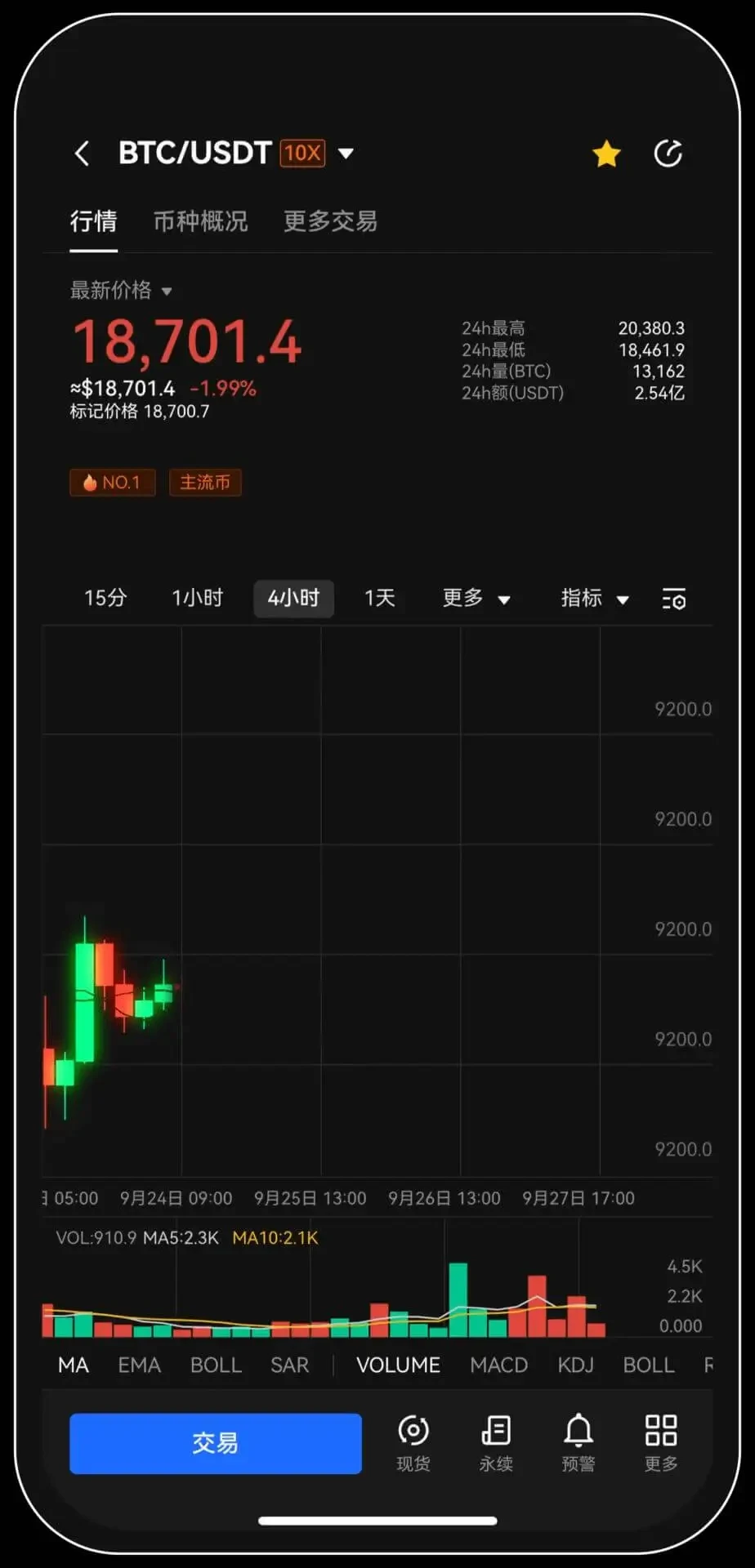Choose the KDJ sub-indicator
755x1568 pixels.
[575, 1365]
